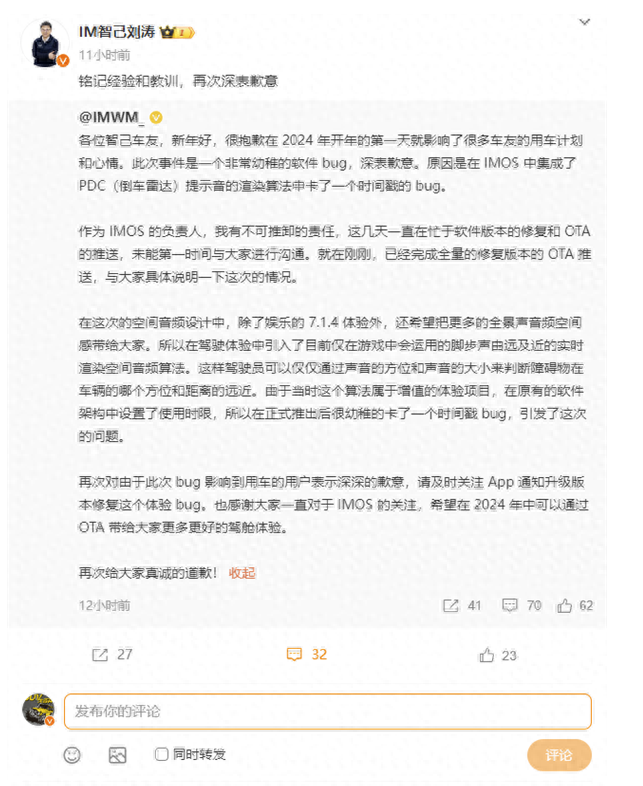Like this post with 23 likes

click(498, 655)
